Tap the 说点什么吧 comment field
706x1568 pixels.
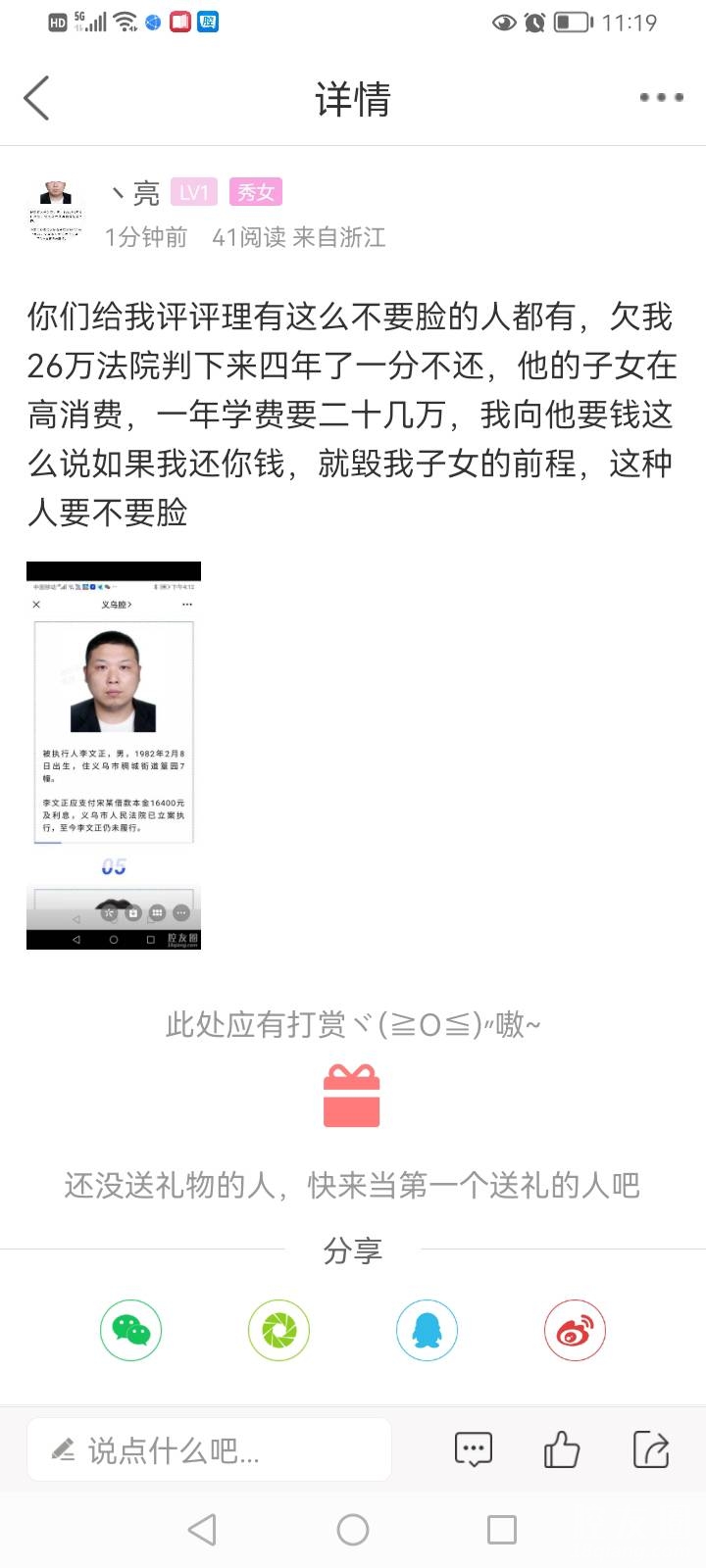[x=209, y=1449]
